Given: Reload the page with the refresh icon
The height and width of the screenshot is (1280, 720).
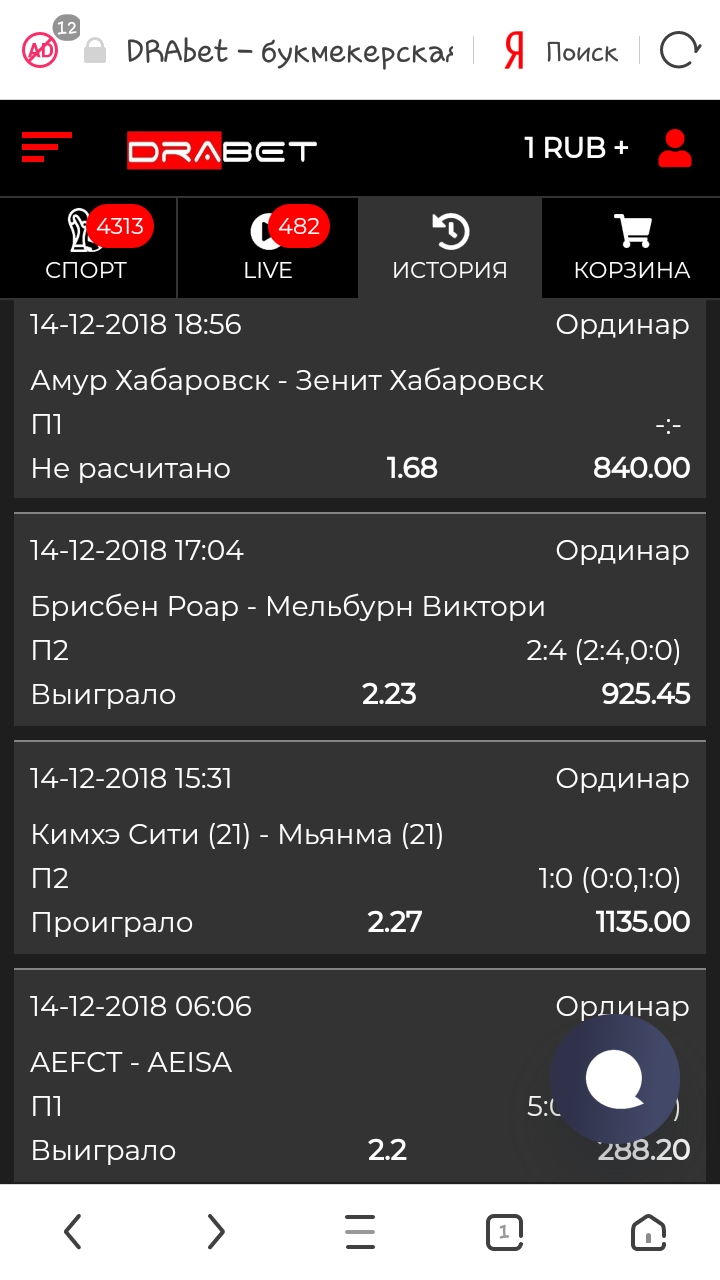Looking at the screenshot, I should coord(677,50).
